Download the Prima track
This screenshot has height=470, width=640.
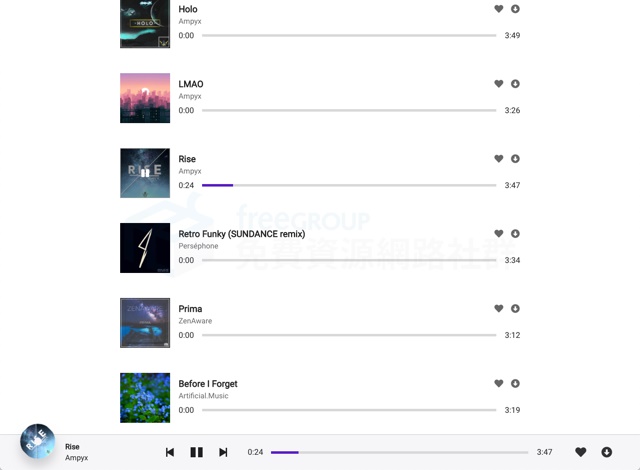point(516,309)
